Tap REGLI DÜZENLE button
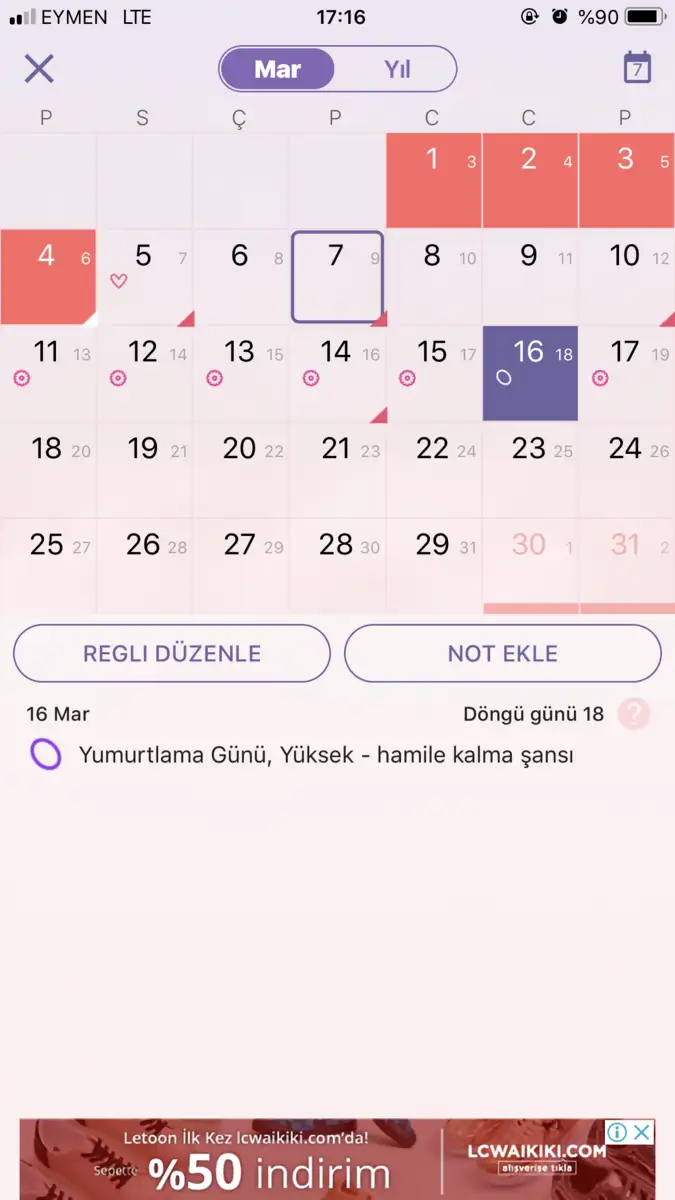This screenshot has width=675, height=1200. (172, 654)
